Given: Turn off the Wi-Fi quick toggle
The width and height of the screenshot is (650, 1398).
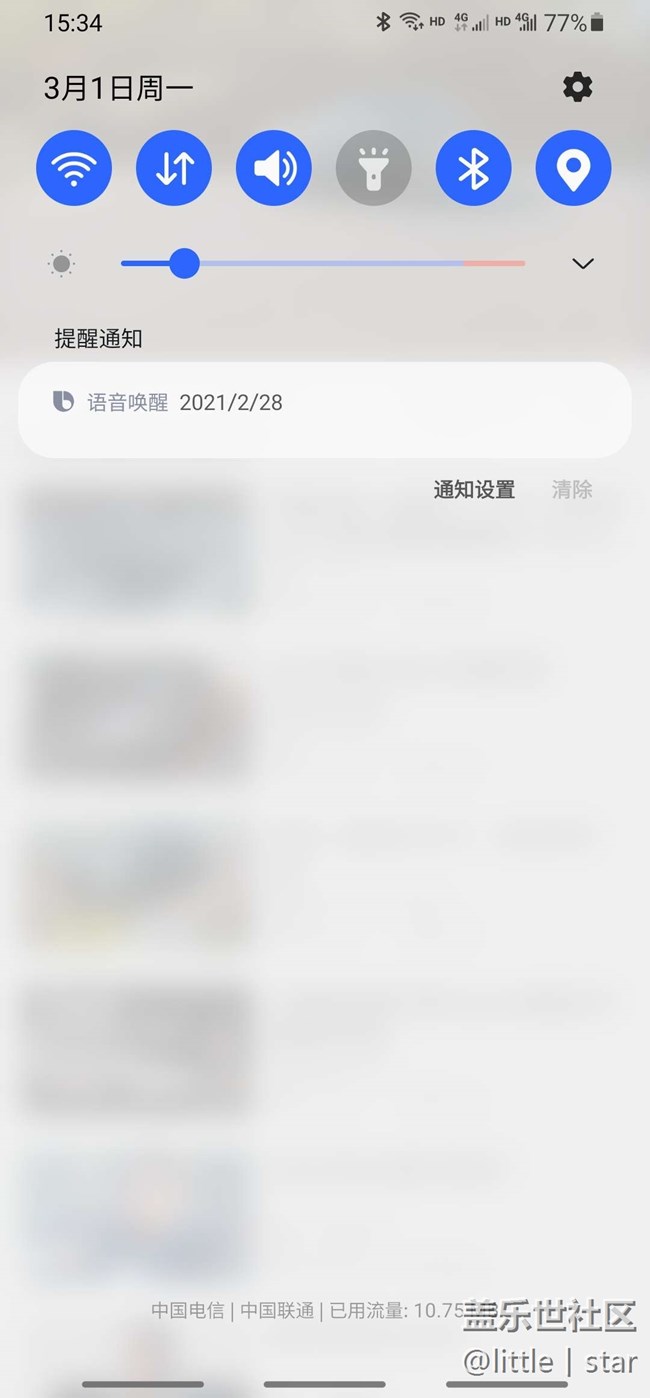Looking at the screenshot, I should (74, 168).
